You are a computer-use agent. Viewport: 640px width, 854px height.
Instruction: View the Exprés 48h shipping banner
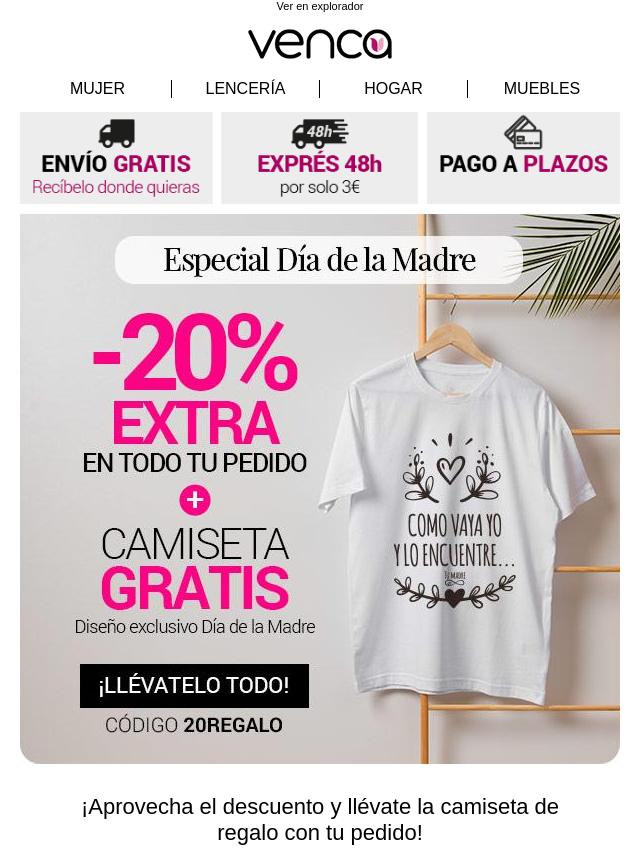tap(319, 158)
